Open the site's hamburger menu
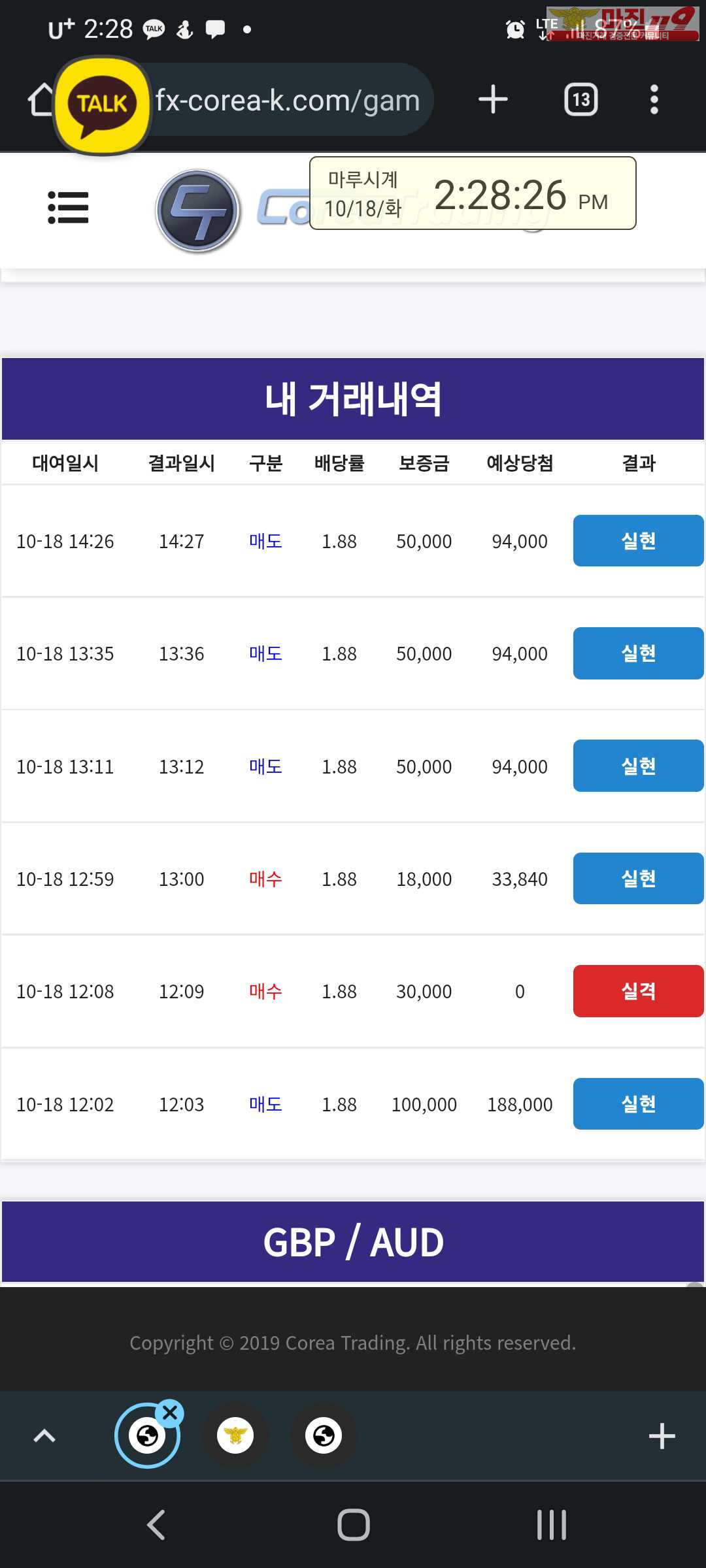This screenshot has width=706, height=1568. 68,208
